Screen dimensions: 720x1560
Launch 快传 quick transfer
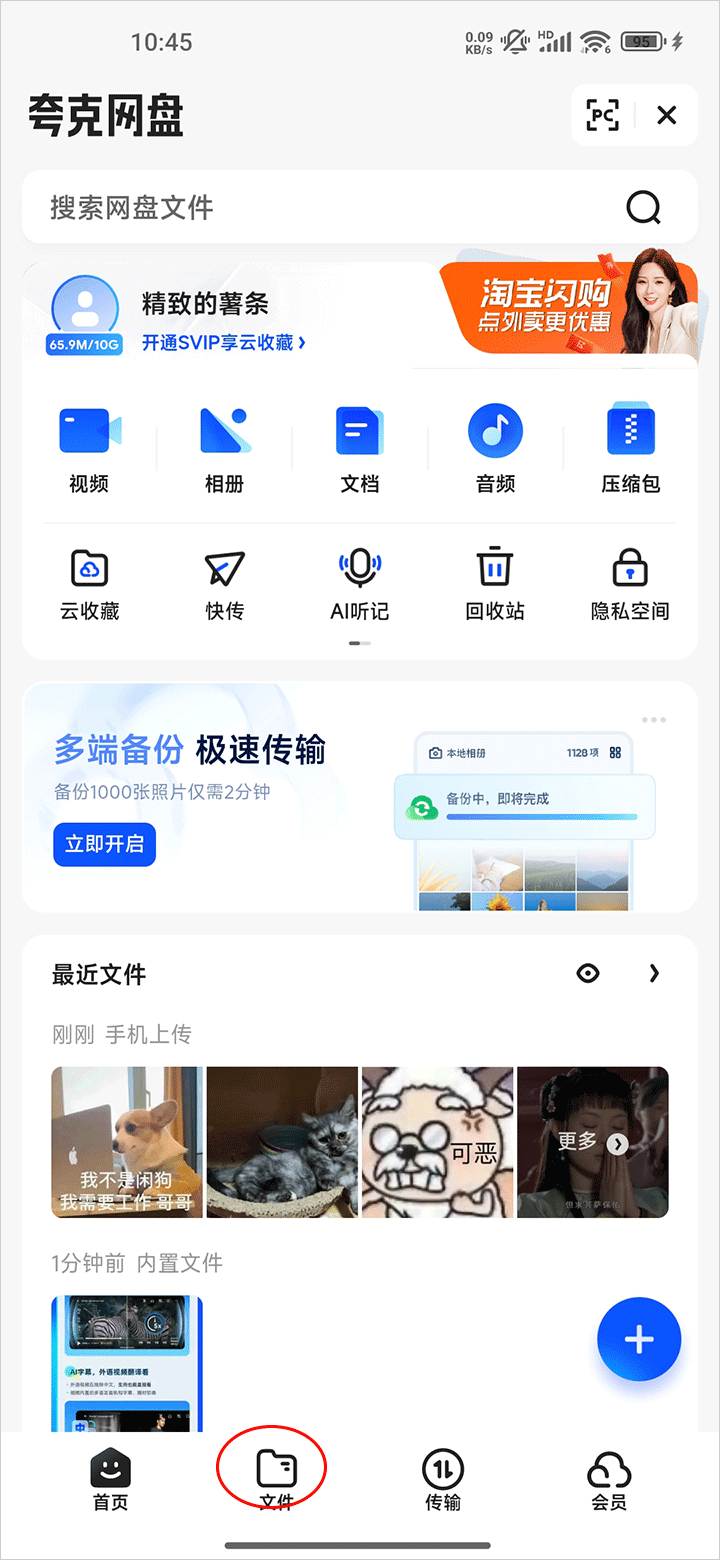[x=225, y=584]
